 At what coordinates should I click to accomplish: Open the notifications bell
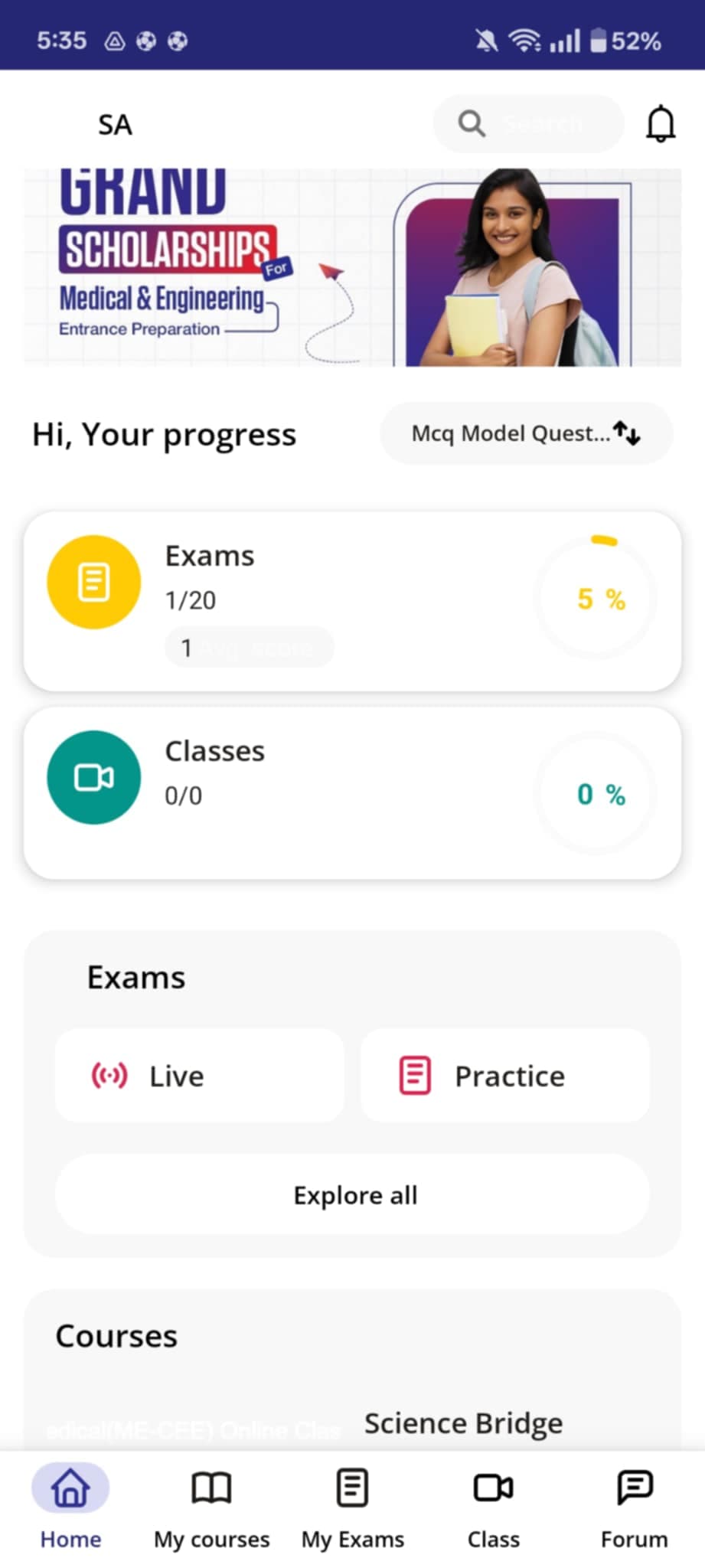660,124
